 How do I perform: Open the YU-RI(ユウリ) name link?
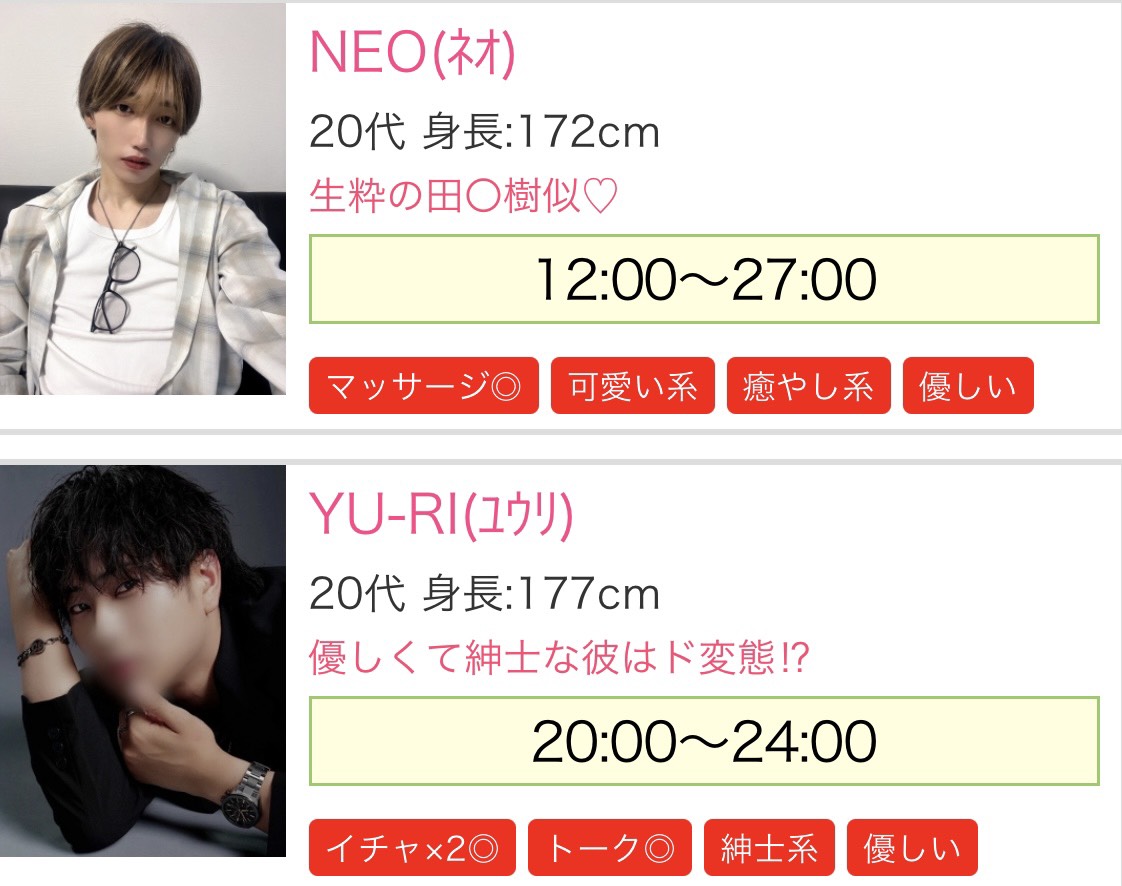pos(441,515)
